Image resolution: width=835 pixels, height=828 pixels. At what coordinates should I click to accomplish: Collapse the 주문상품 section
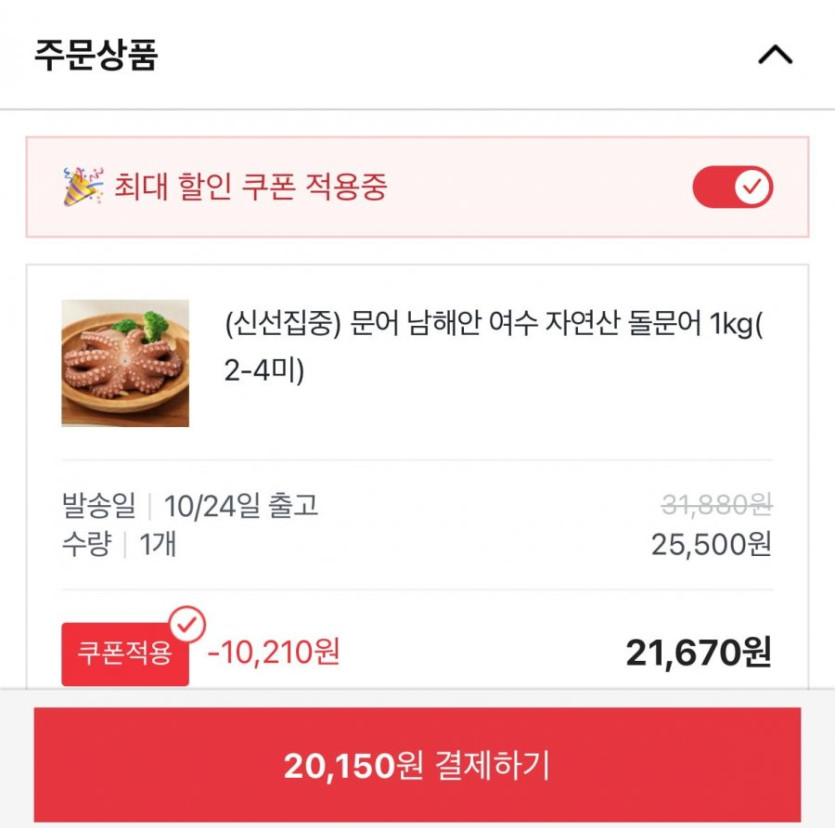coord(775,55)
